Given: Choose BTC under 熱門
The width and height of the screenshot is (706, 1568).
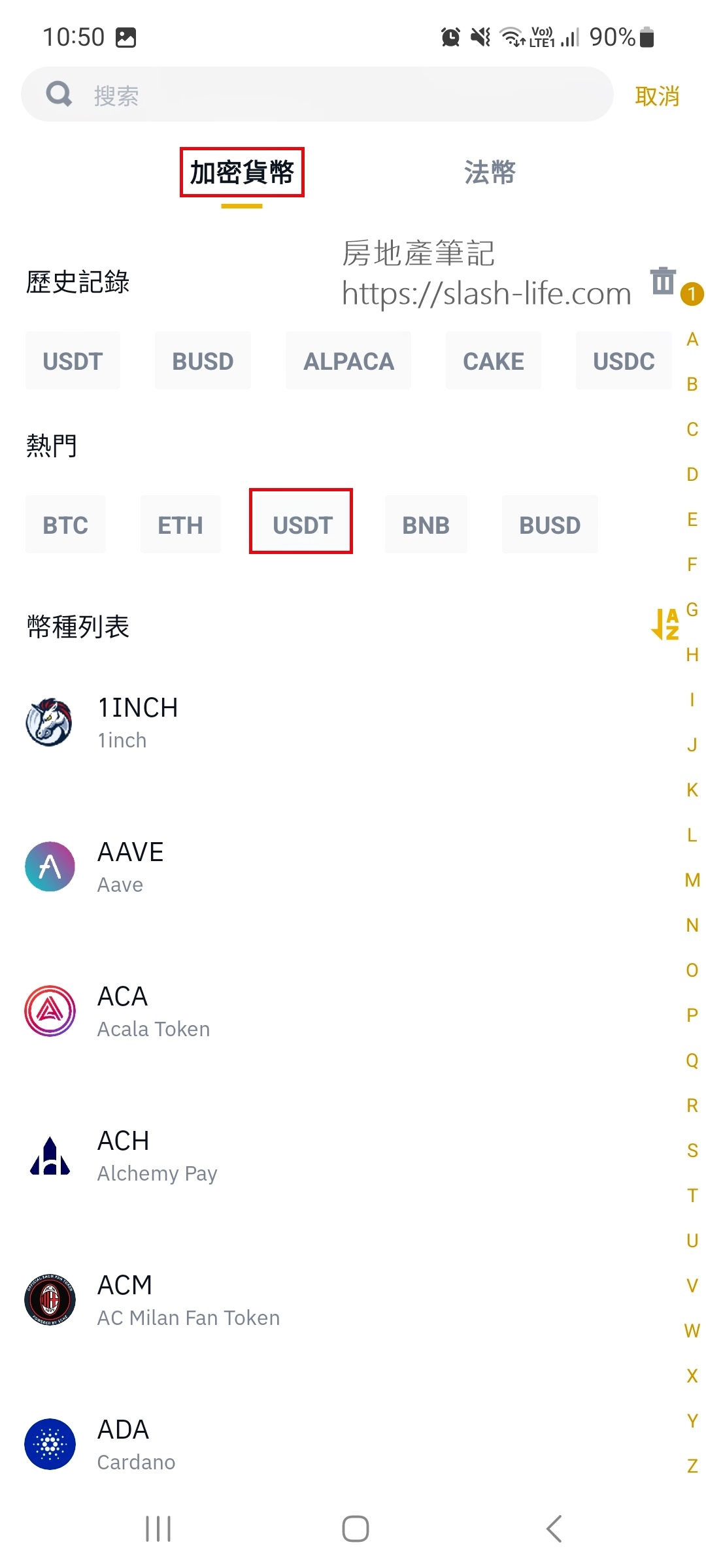Looking at the screenshot, I should coord(65,525).
